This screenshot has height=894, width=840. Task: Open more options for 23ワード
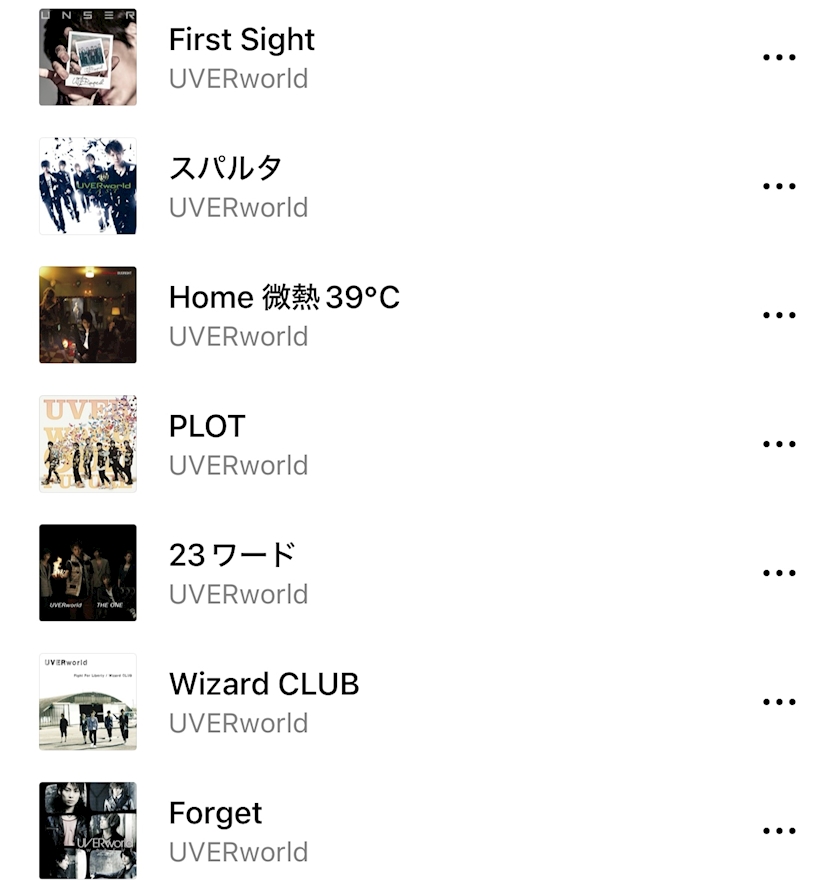tap(779, 574)
